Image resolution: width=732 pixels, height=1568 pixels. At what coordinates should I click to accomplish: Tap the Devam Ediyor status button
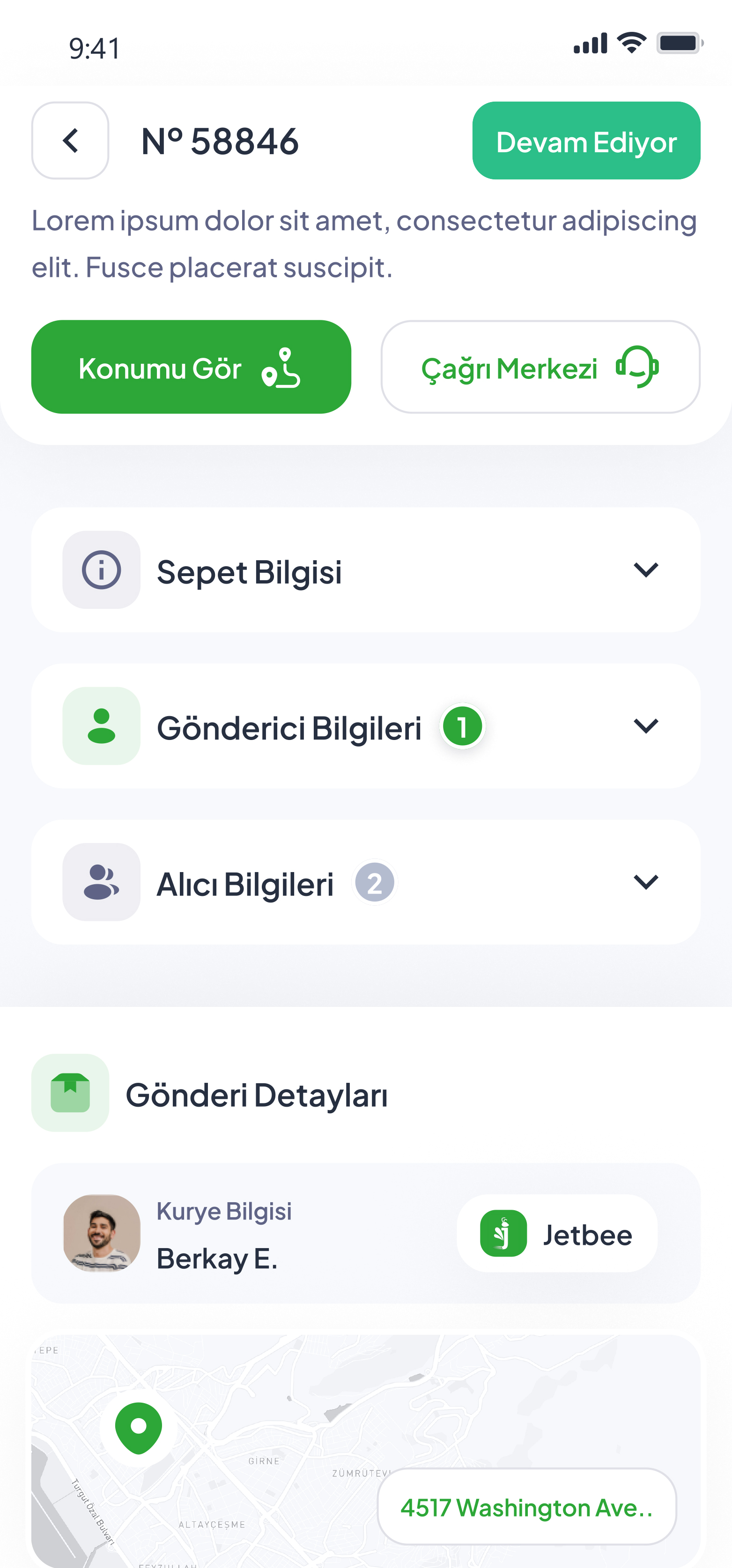[x=586, y=141]
